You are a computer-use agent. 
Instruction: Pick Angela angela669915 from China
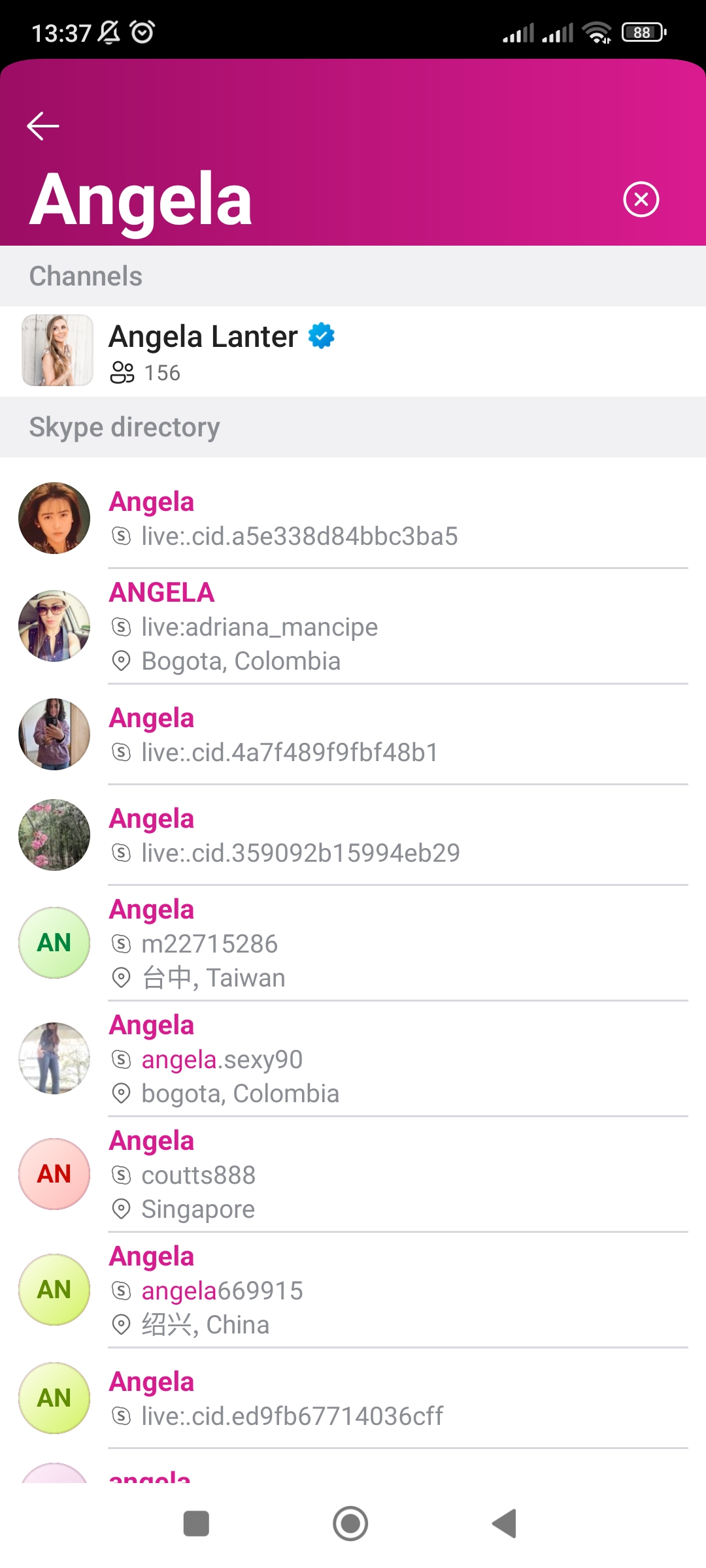353,1290
